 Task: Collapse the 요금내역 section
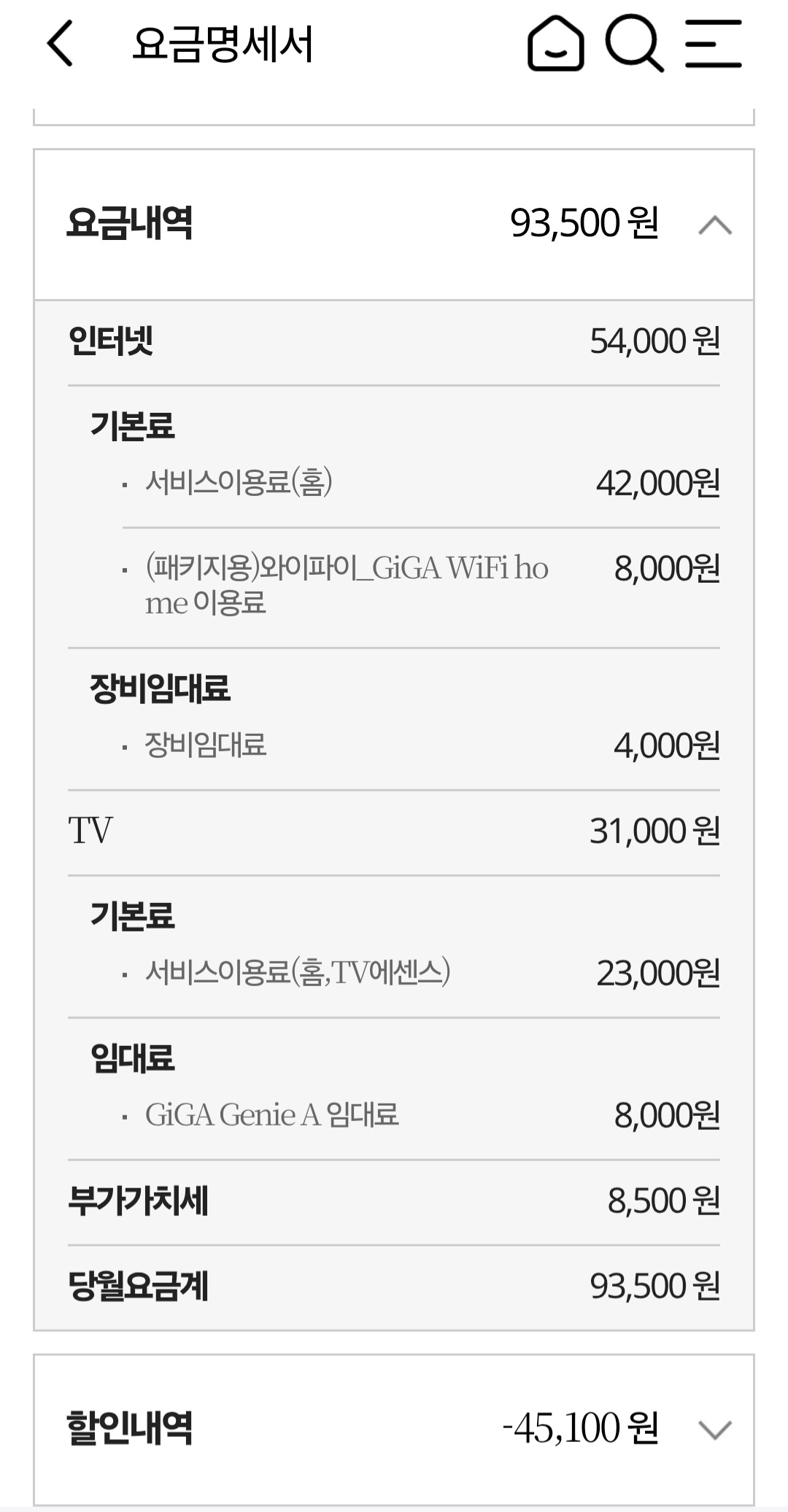coord(714,225)
